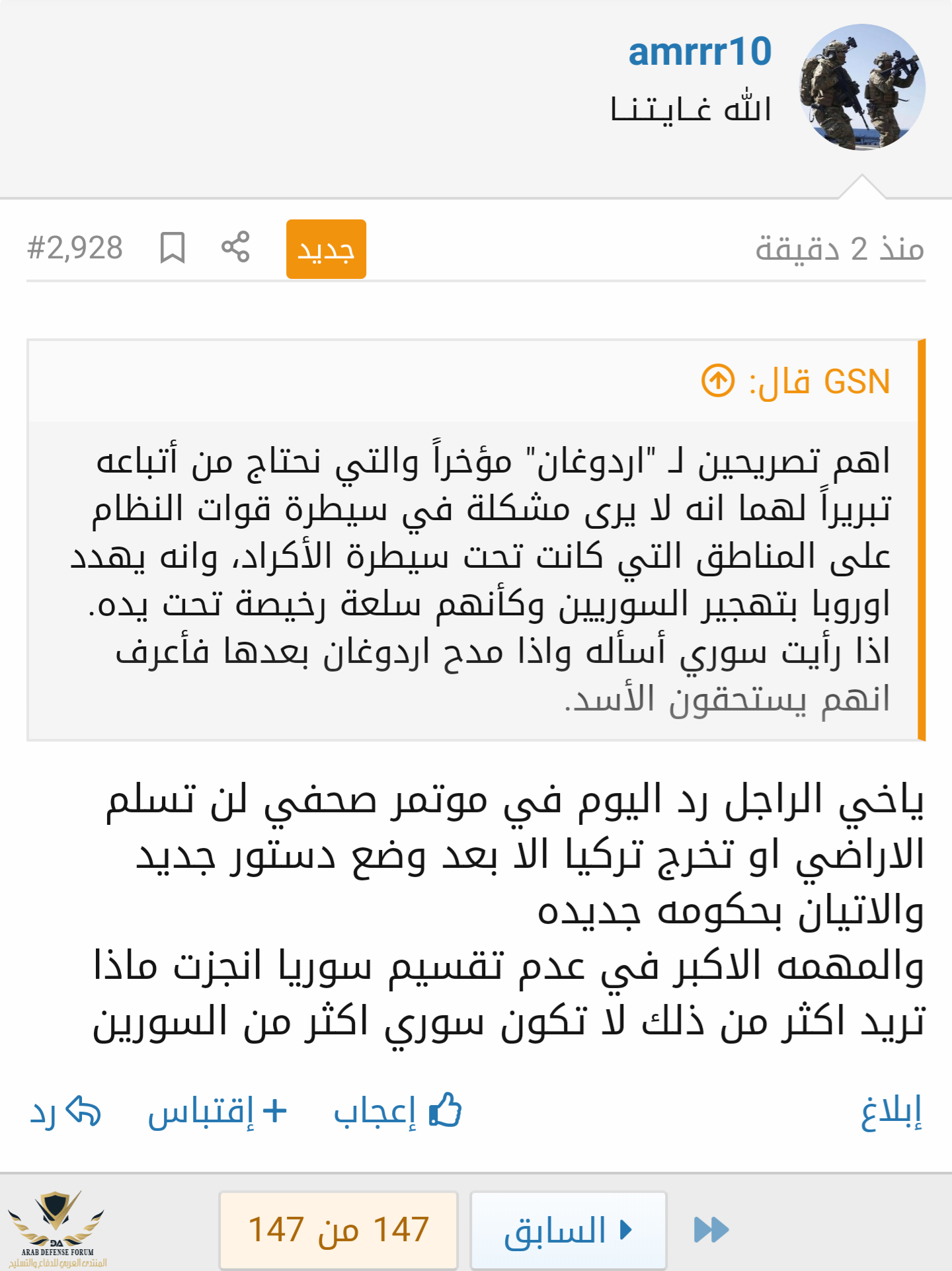Open the 147 من 147 page selector
Image resolution: width=952 pixels, height=1271 pixels.
pos(338,1230)
